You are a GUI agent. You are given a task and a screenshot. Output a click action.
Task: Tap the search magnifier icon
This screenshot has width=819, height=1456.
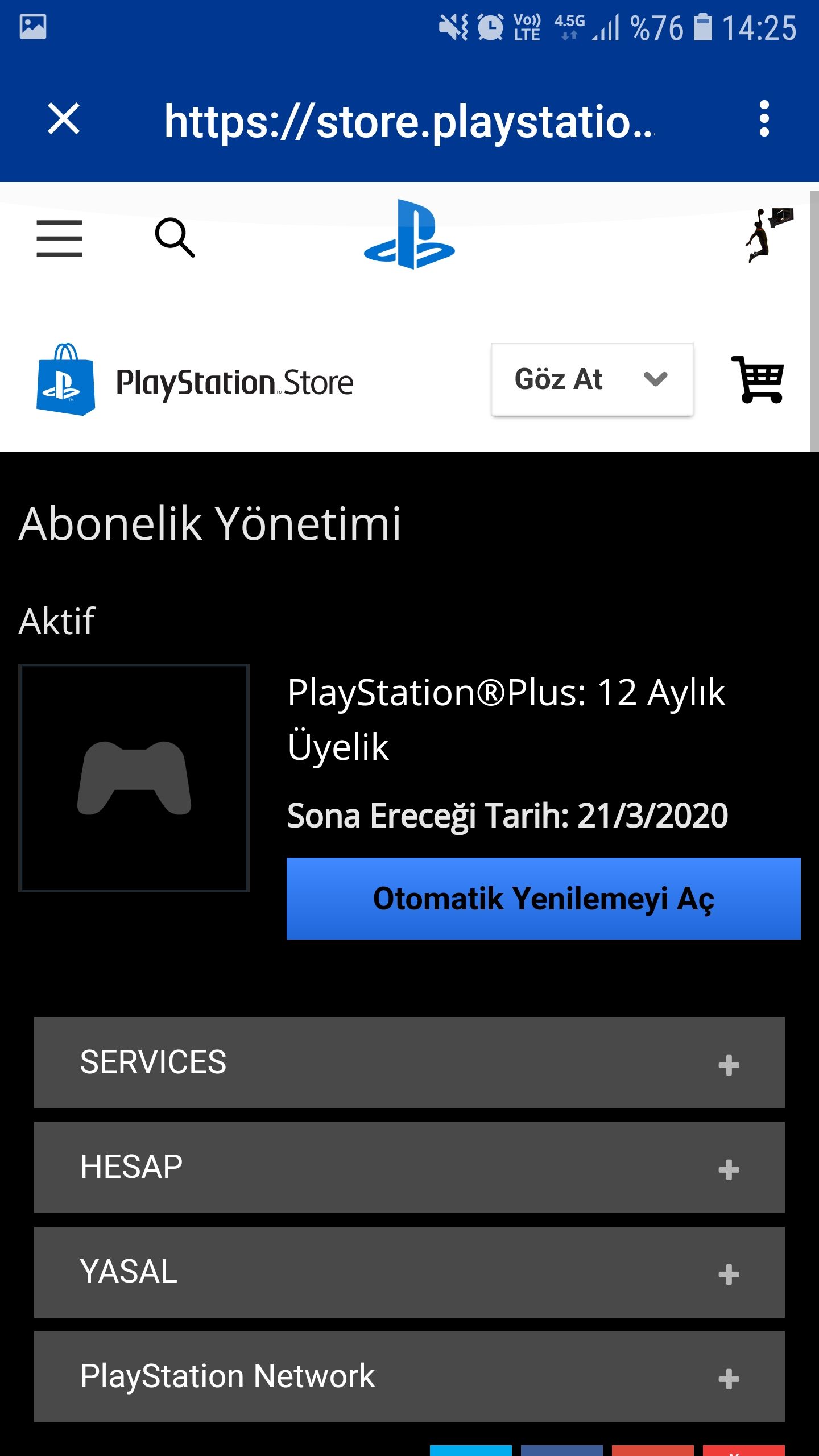point(175,238)
